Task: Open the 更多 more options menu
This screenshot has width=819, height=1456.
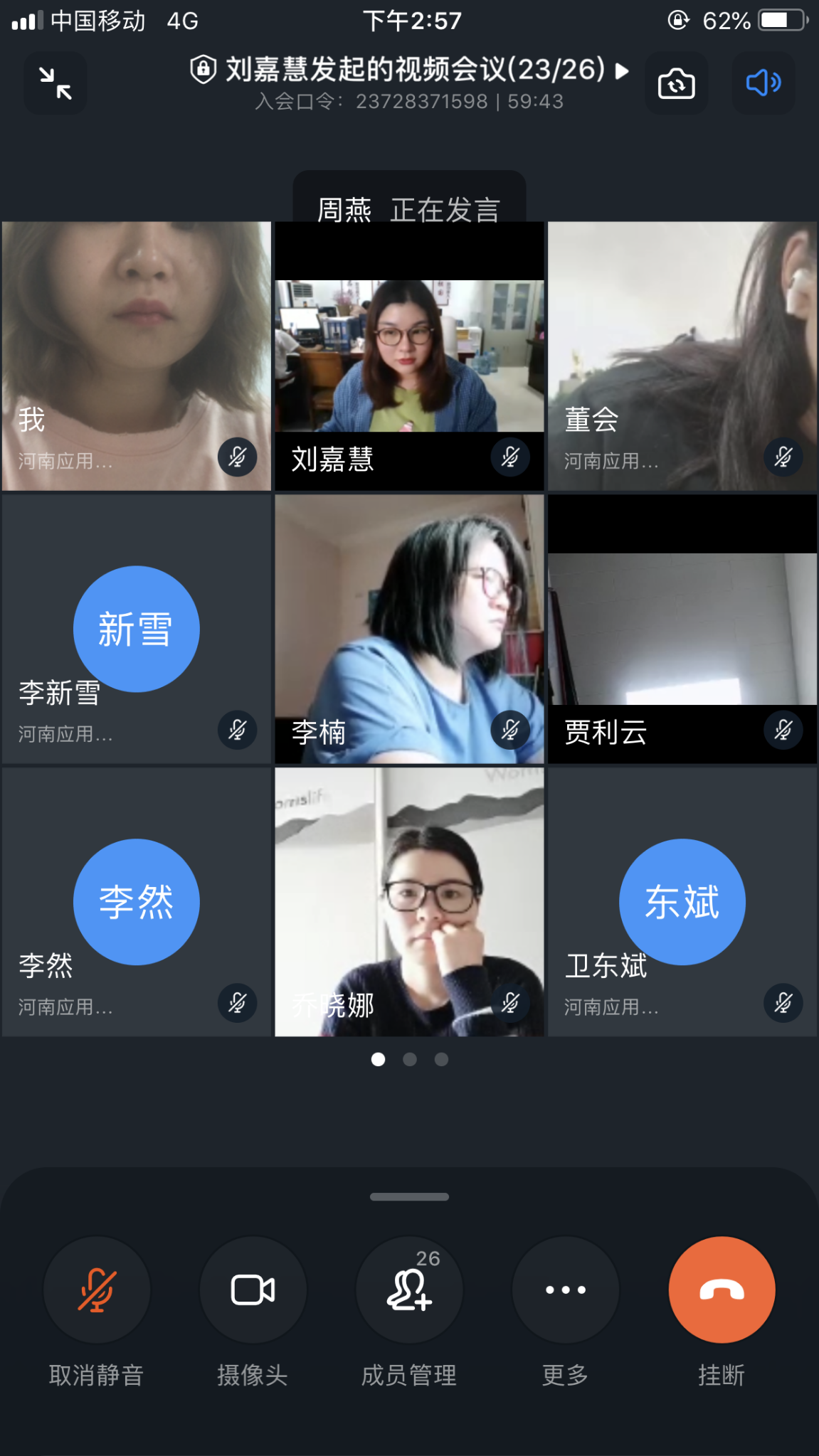Action: click(x=566, y=1290)
